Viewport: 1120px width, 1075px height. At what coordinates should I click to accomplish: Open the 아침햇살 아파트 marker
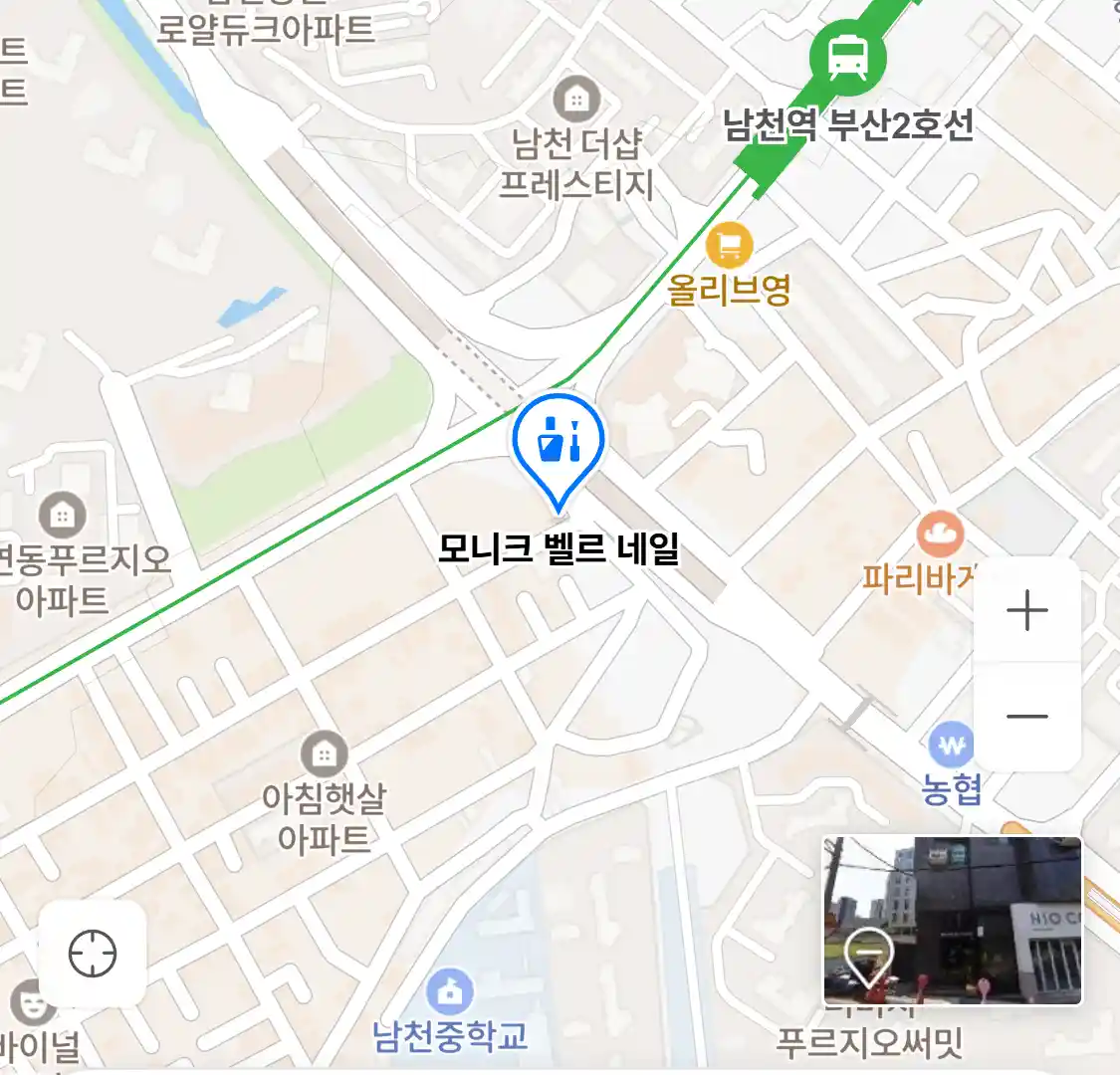coord(323,755)
